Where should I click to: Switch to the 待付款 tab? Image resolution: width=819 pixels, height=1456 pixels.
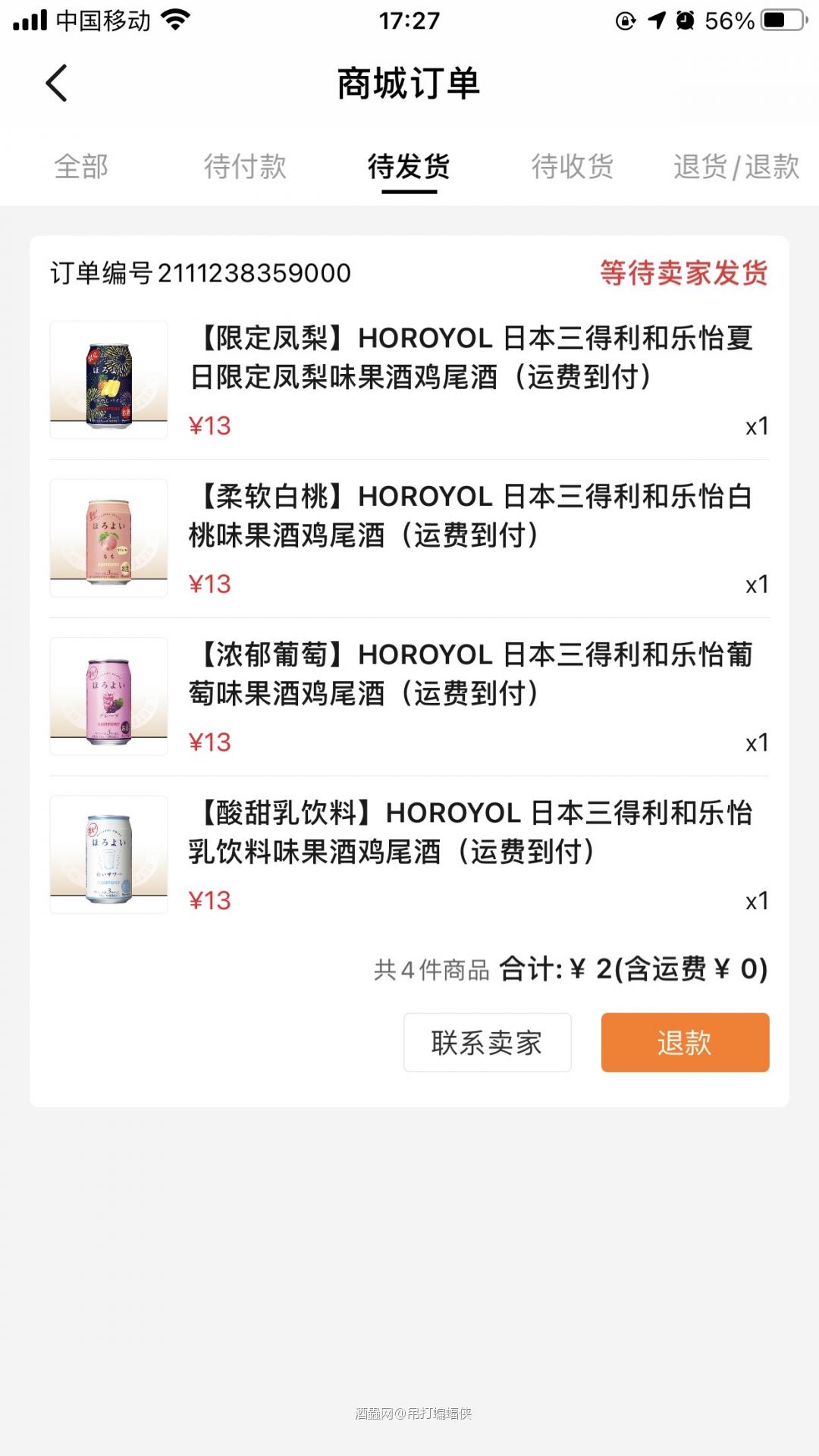(x=246, y=167)
